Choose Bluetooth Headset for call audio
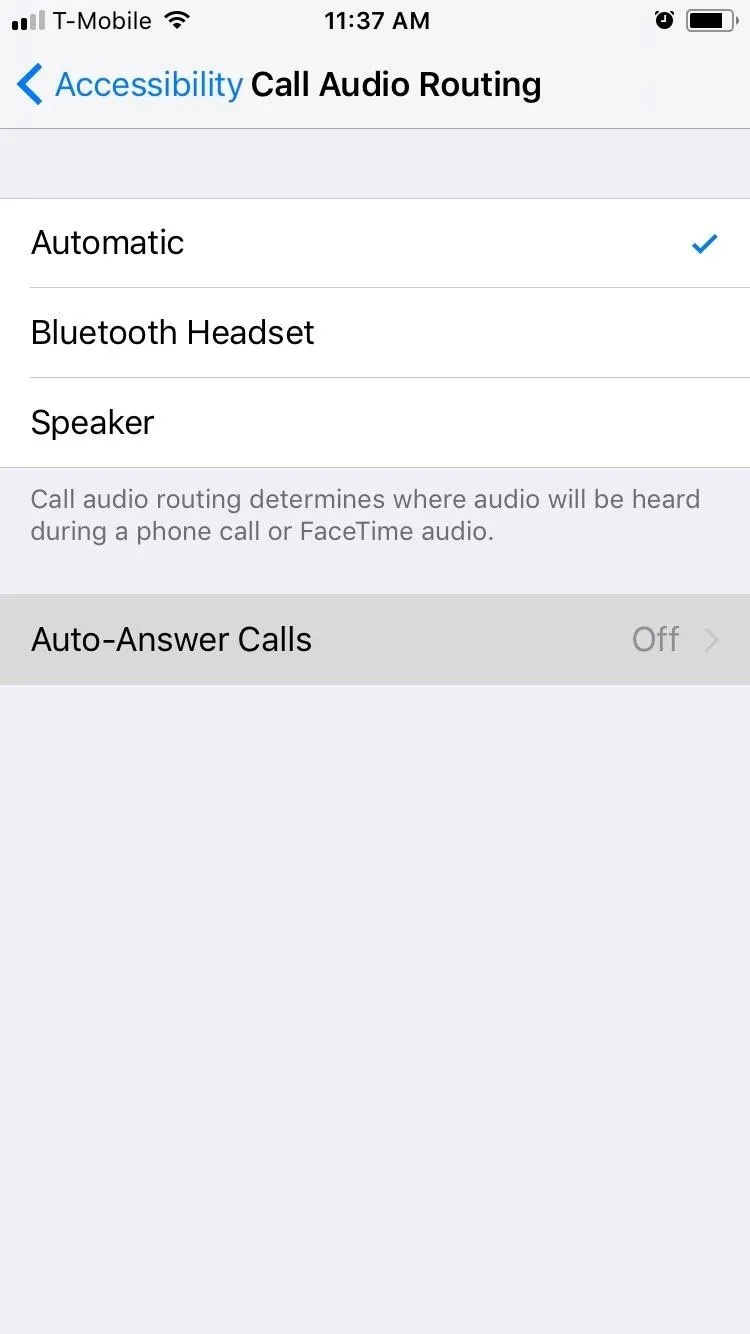Screen dimensions: 750x1334 point(375,333)
